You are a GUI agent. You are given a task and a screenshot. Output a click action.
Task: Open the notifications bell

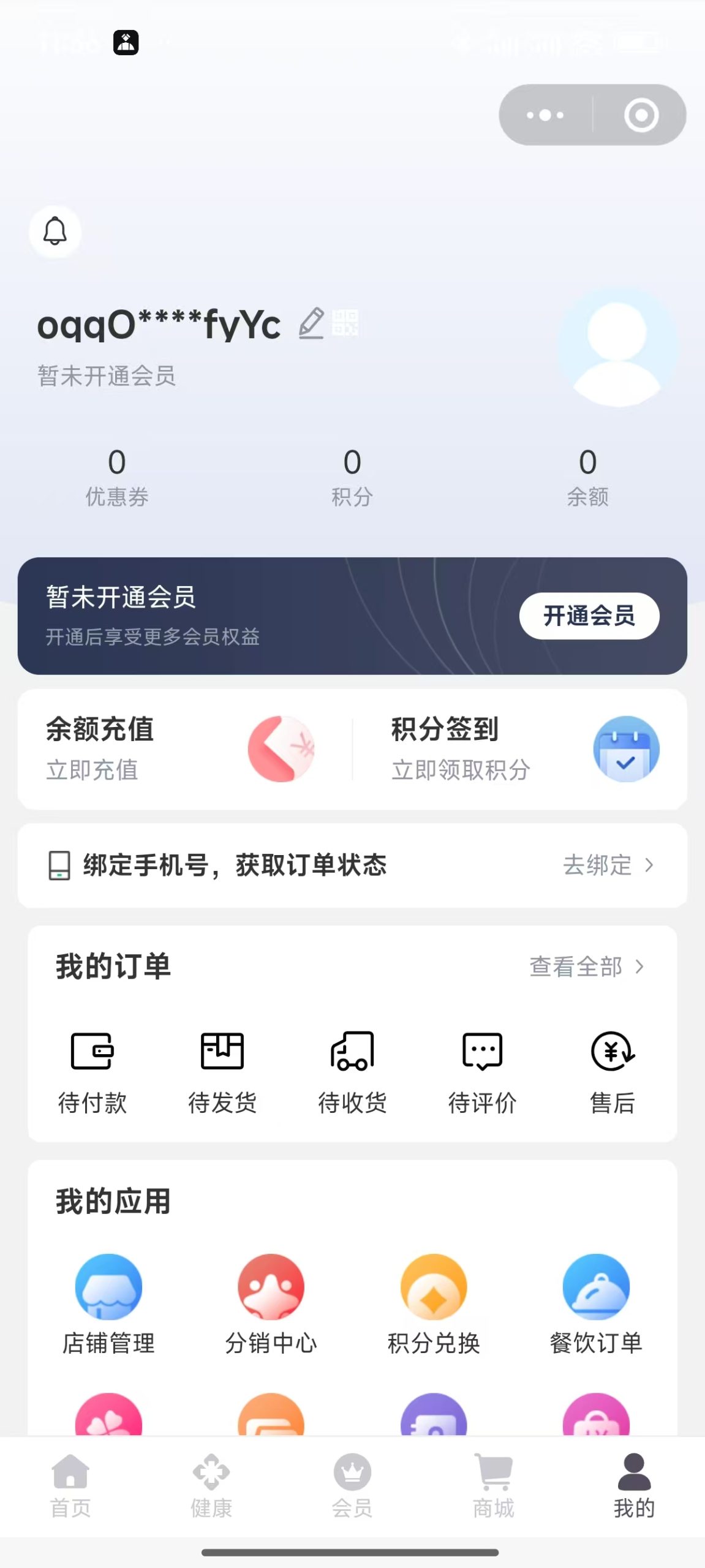(x=55, y=232)
